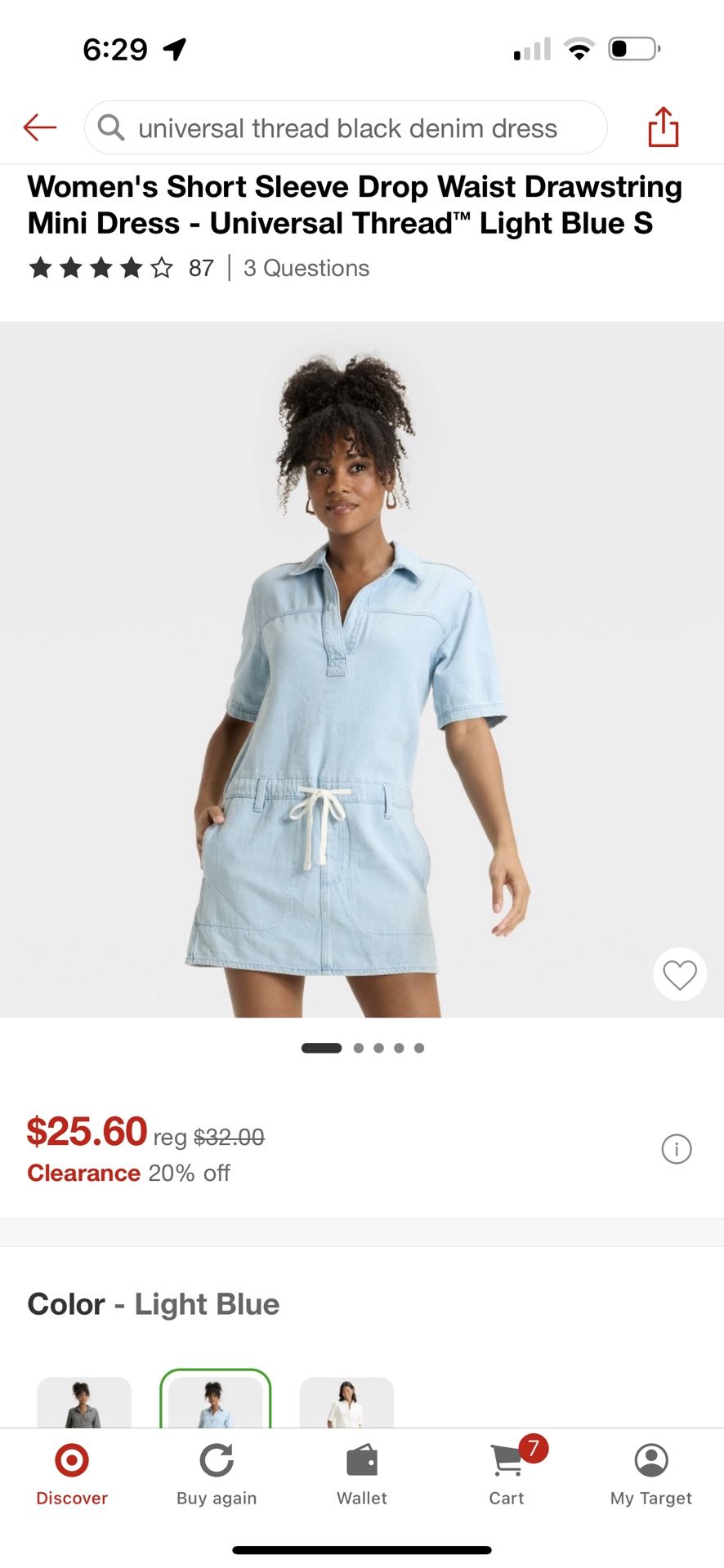The width and height of the screenshot is (724, 1568).
Task: Go back using the red arrow
Action: click(x=39, y=127)
